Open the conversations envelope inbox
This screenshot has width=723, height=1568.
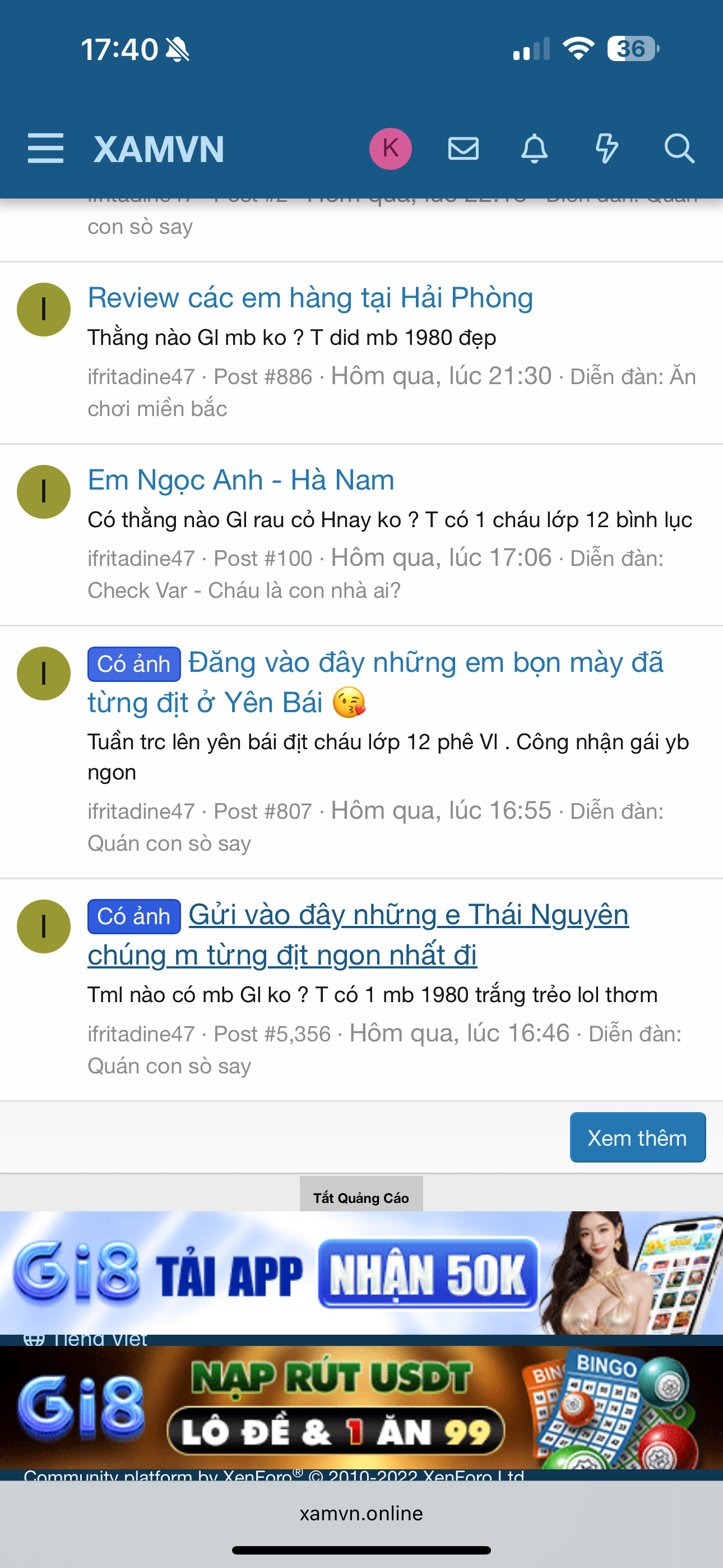(x=463, y=149)
